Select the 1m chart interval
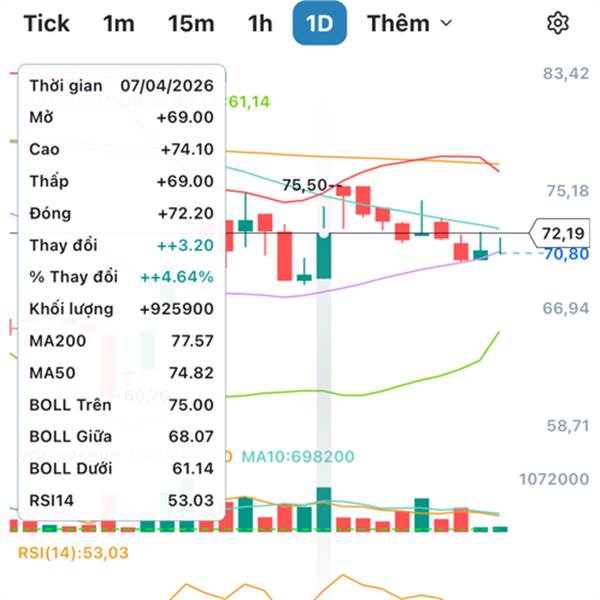The image size is (600, 600). (x=119, y=24)
